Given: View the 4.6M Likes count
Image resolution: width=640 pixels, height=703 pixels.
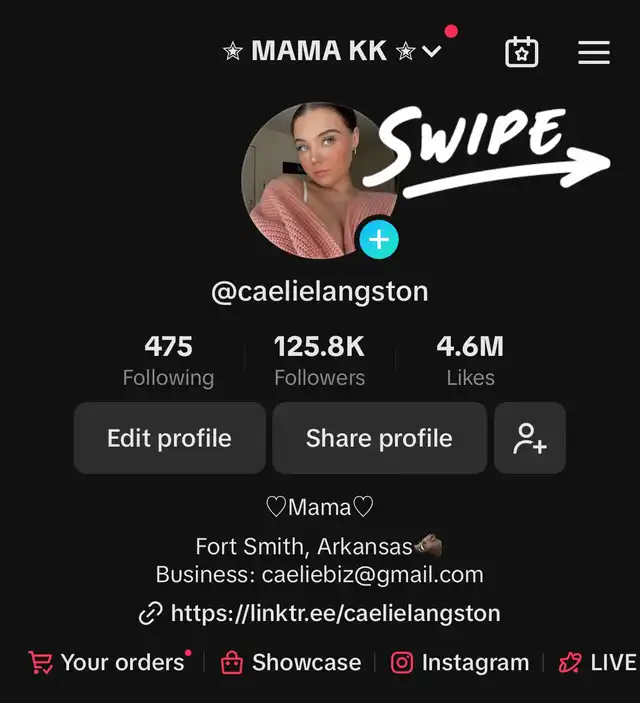Looking at the screenshot, I should 470,360.
